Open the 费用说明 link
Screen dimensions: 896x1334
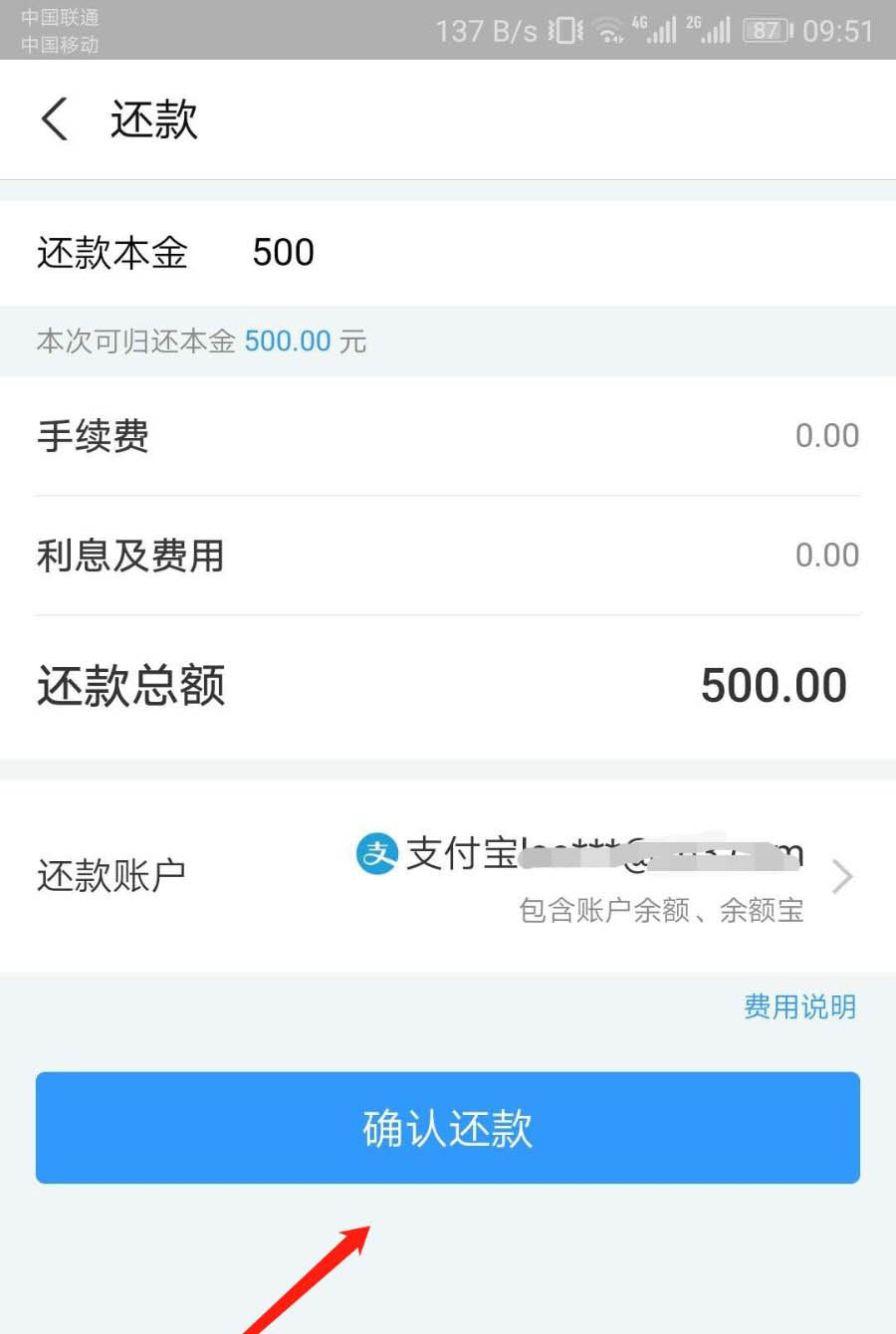pos(799,1006)
